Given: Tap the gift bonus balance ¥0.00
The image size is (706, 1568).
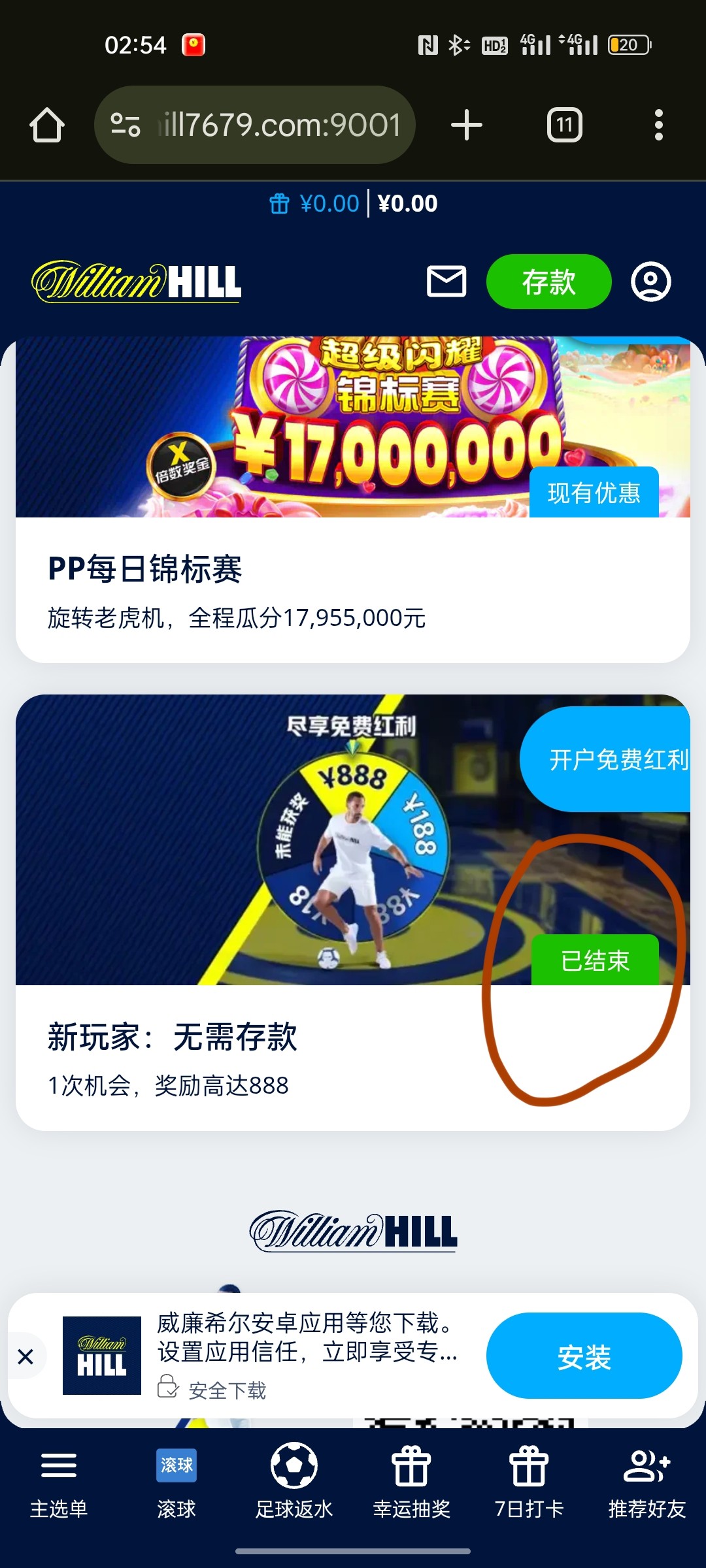Looking at the screenshot, I should (x=314, y=204).
